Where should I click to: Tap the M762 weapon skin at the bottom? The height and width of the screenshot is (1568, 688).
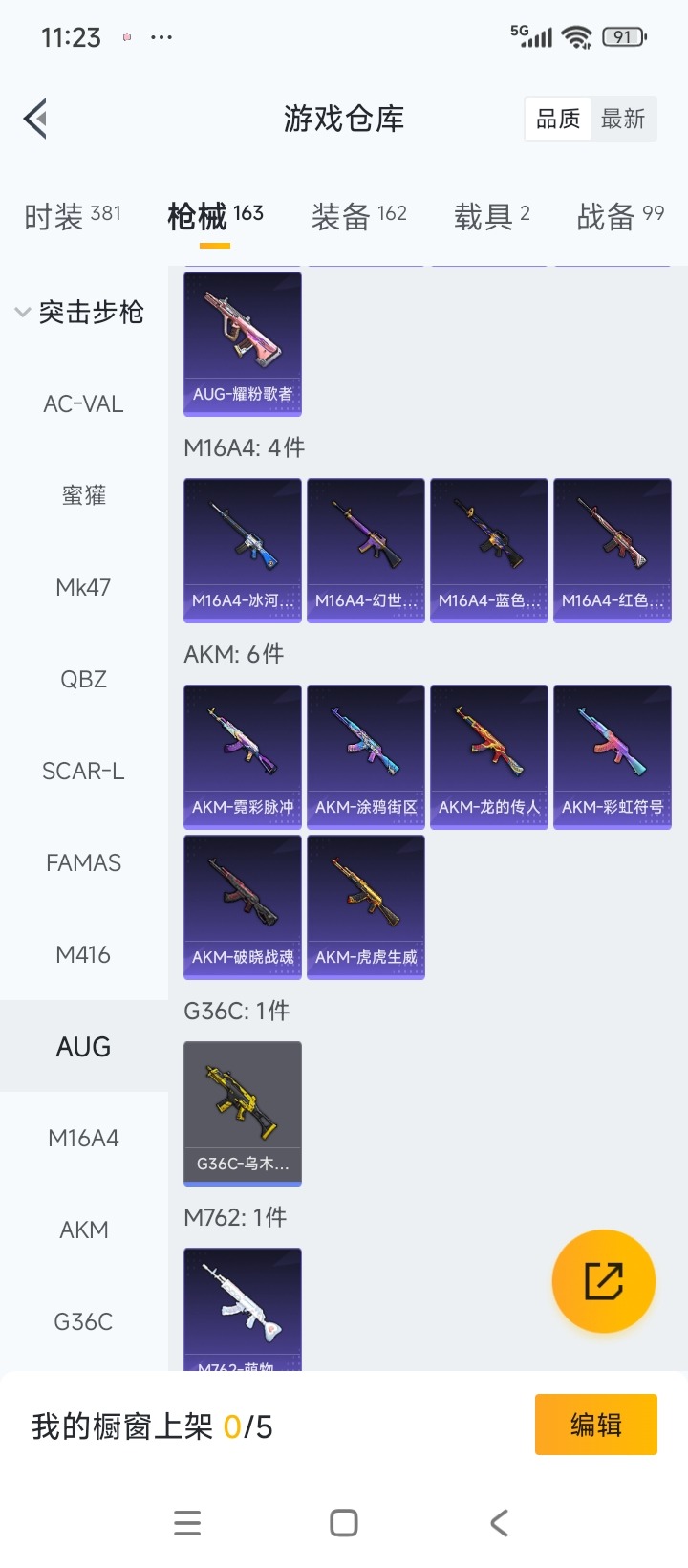click(x=242, y=1310)
